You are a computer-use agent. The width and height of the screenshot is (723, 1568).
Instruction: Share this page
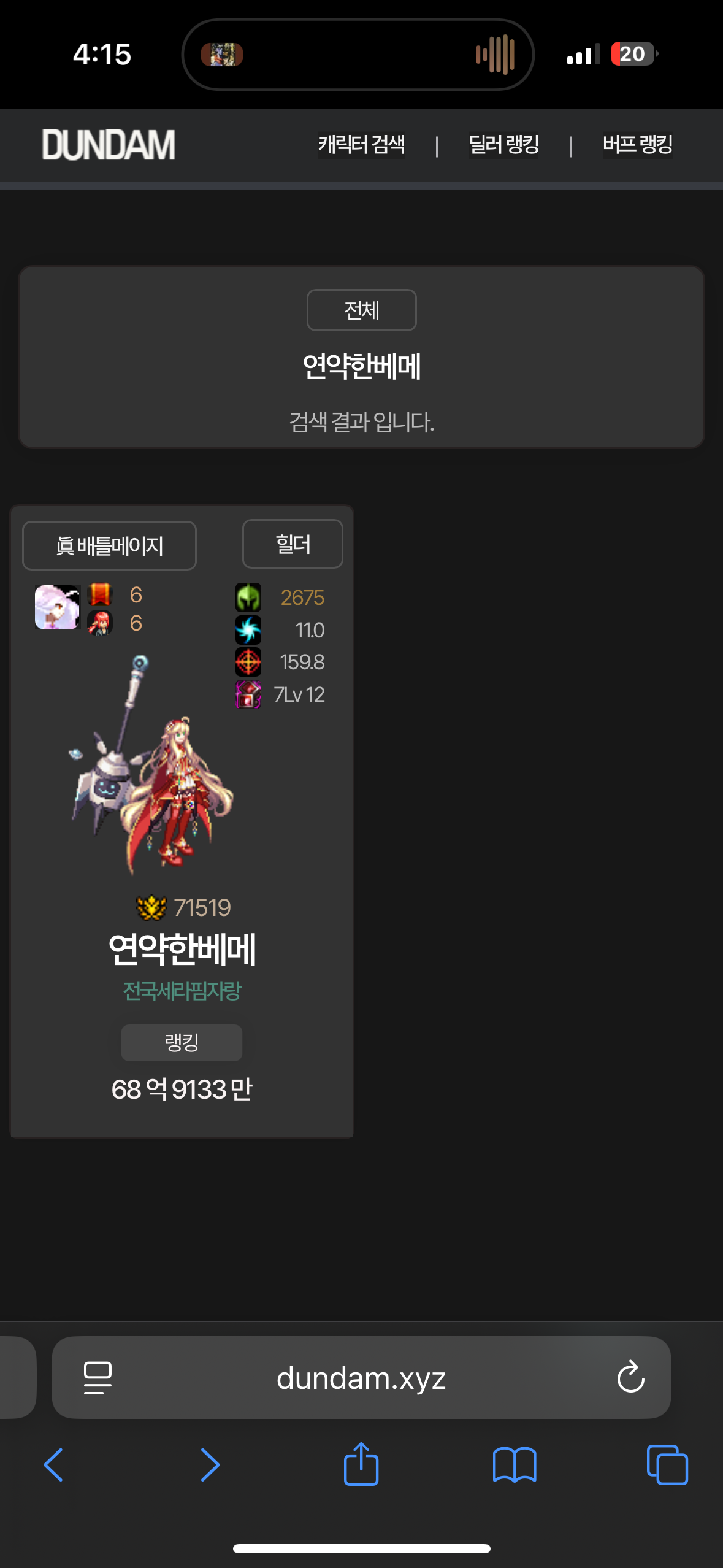click(x=361, y=1464)
